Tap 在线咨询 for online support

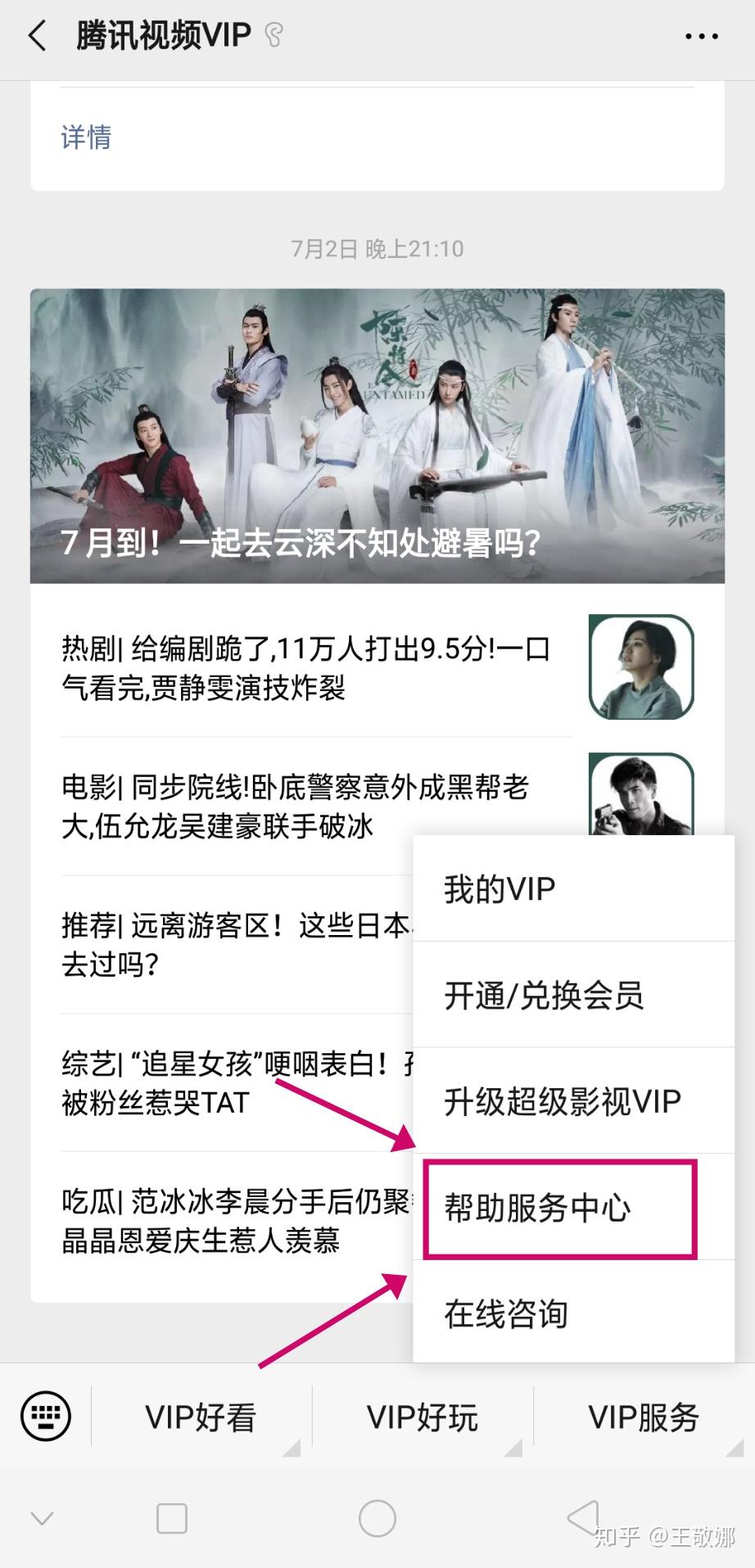click(x=573, y=1313)
